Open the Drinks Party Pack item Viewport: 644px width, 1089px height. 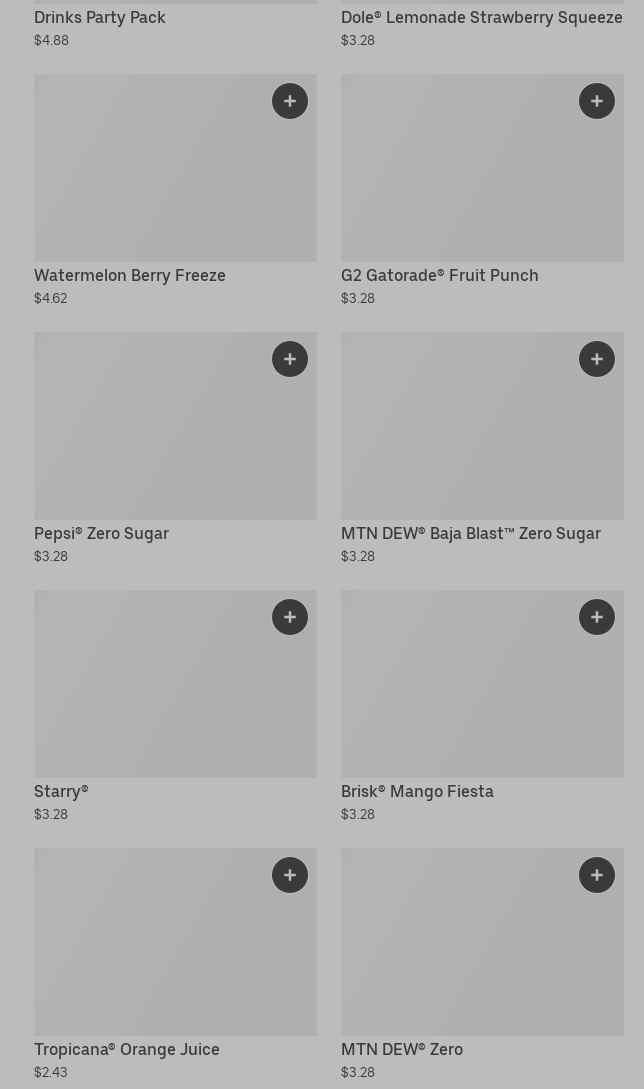coord(100,18)
